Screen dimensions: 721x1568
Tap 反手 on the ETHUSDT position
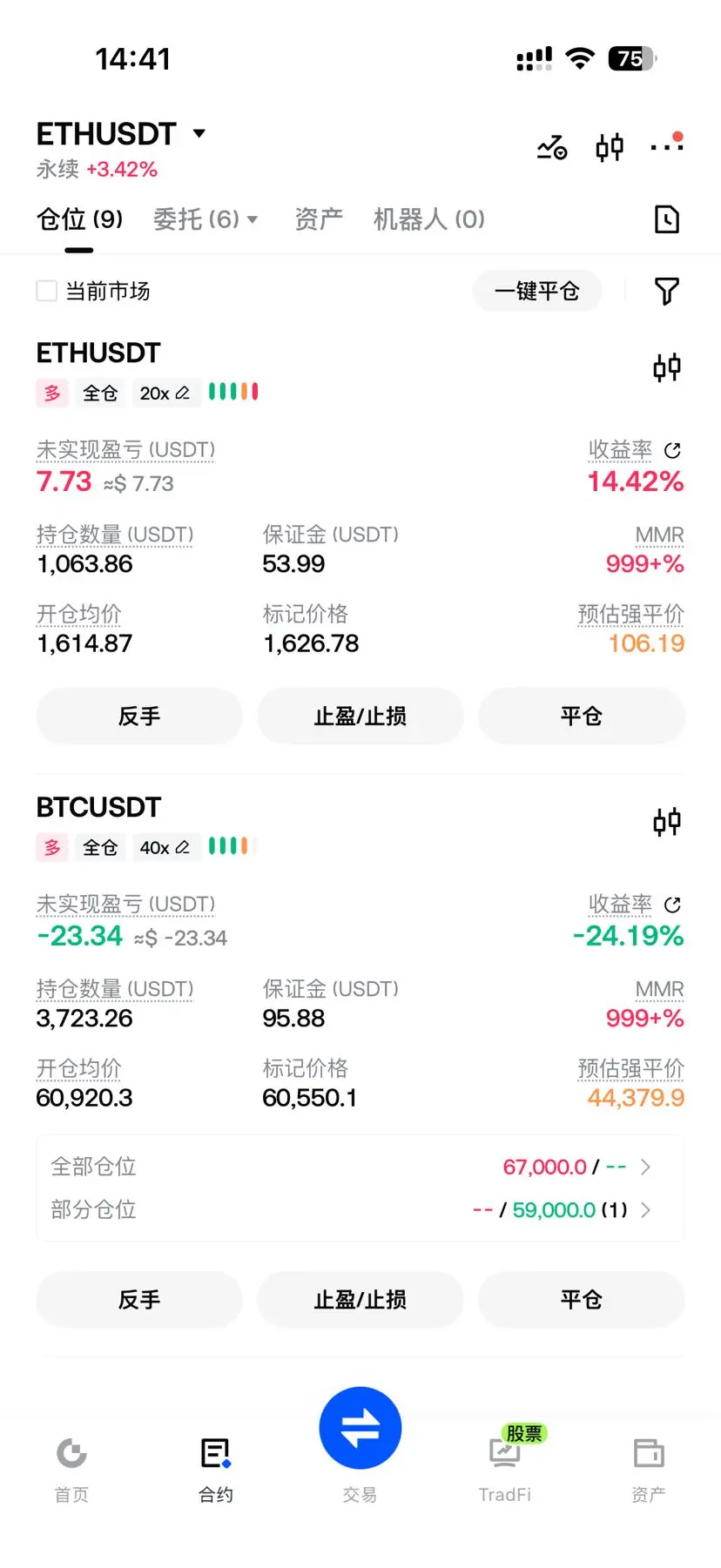[139, 717]
